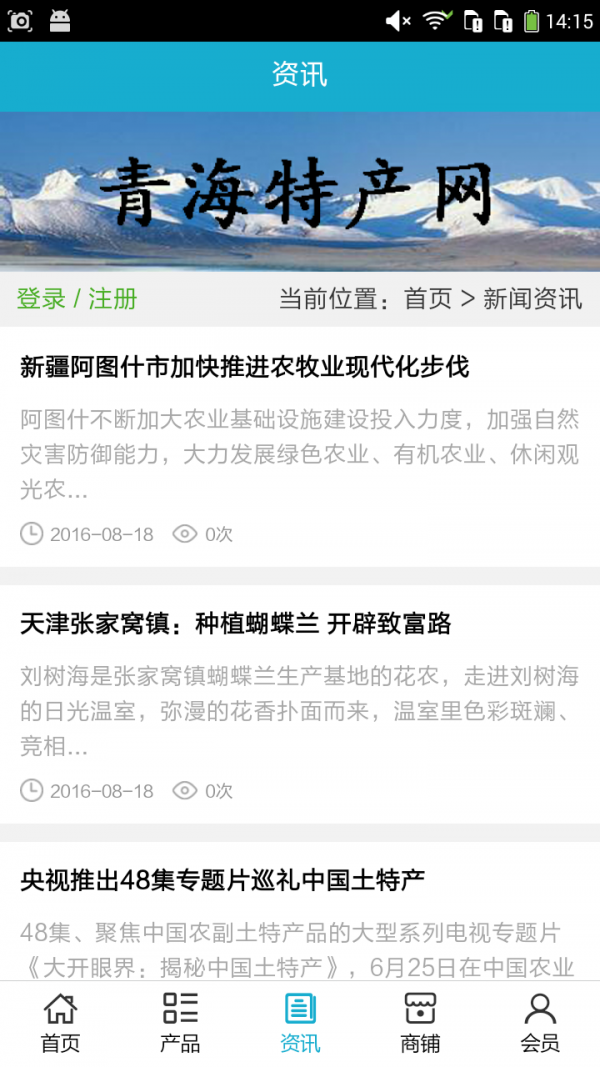The height and width of the screenshot is (1067, 600).
Task: Open the 会员 member tab
Action: (x=540, y=1023)
